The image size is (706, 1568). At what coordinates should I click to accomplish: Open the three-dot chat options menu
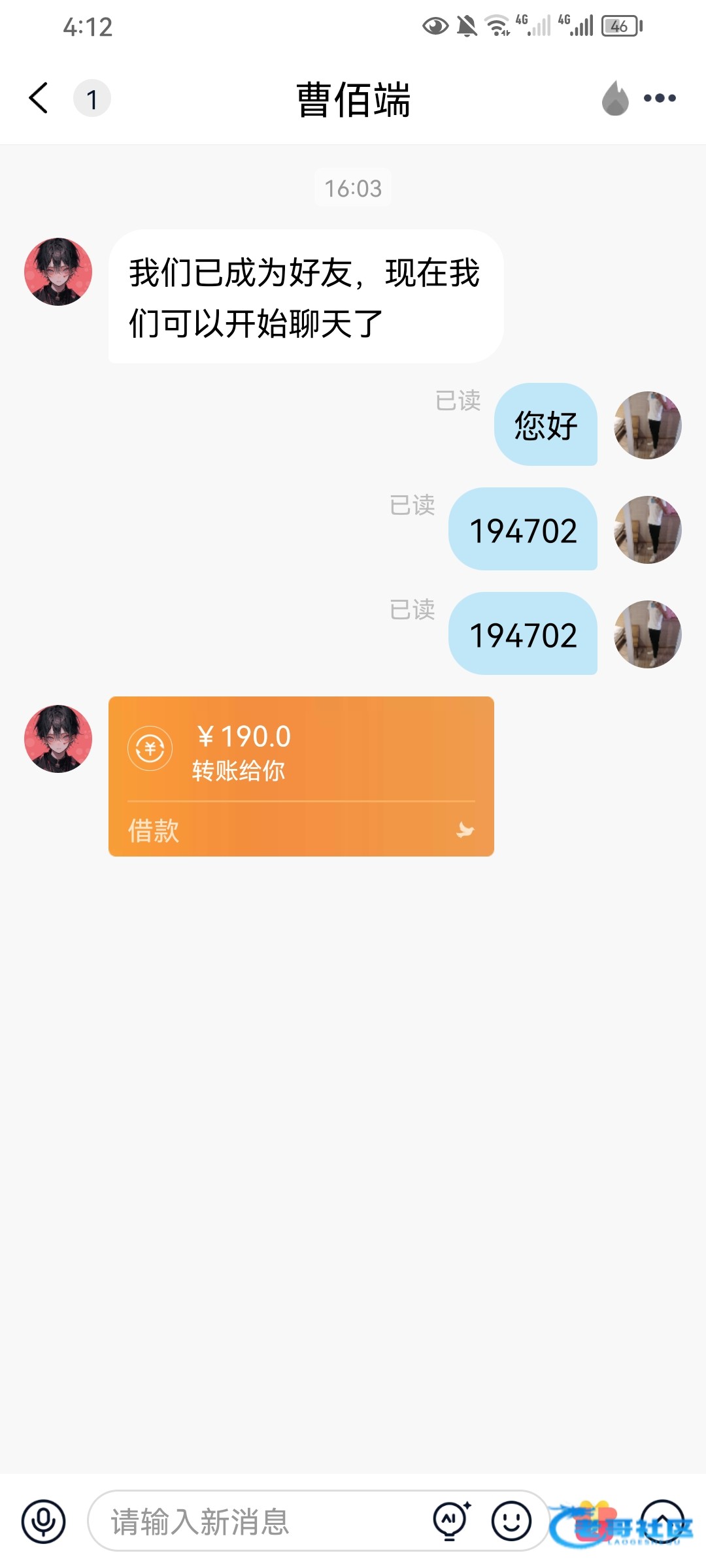(x=660, y=99)
